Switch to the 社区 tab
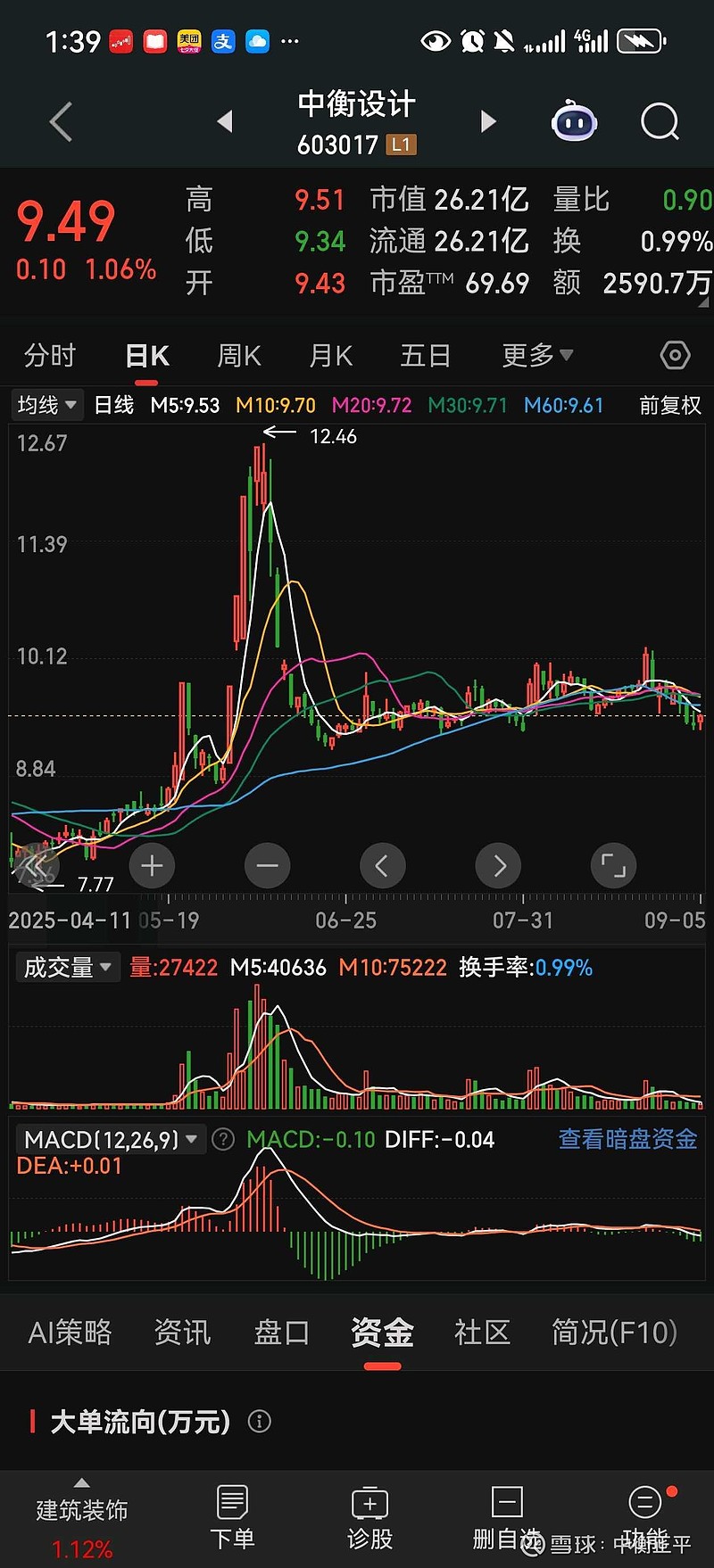Screen dimensions: 714x1568 [x=482, y=1333]
